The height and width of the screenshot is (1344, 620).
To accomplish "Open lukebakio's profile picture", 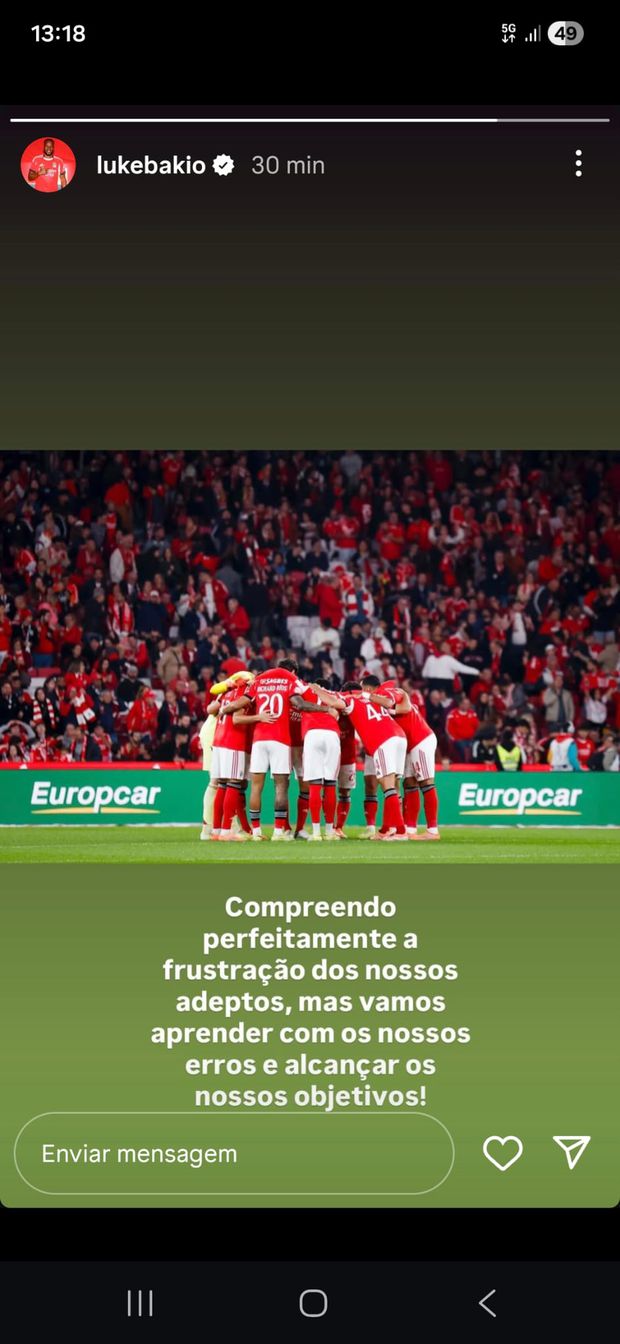I will pos(48,165).
